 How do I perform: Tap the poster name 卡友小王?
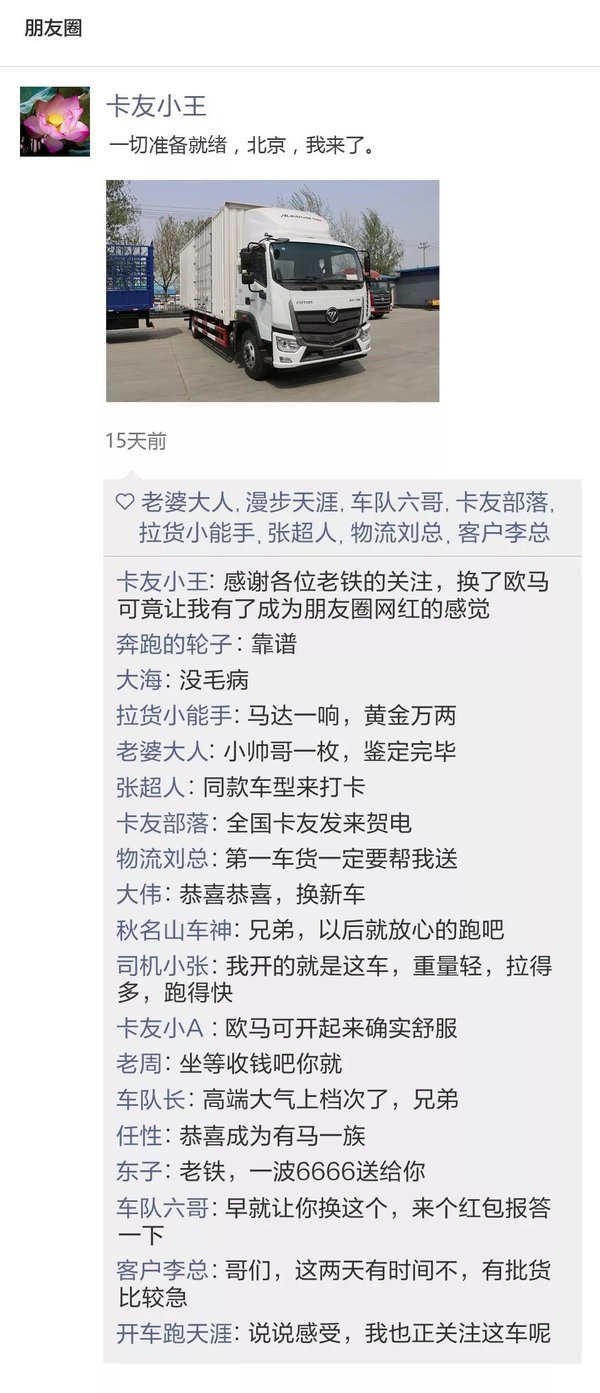pyautogui.click(x=156, y=106)
